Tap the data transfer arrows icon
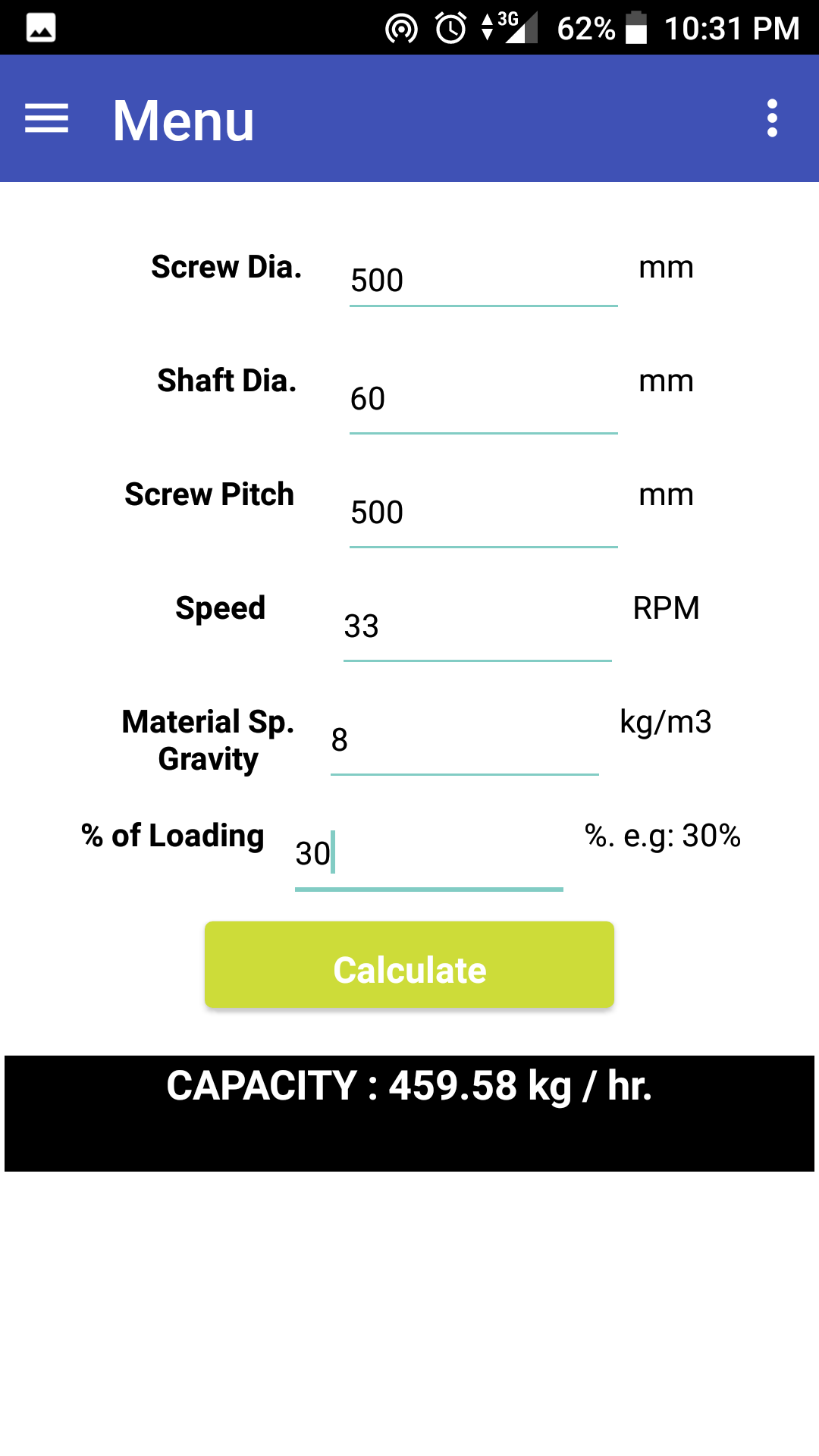The image size is (819, 1456). [x=486, y=28]
